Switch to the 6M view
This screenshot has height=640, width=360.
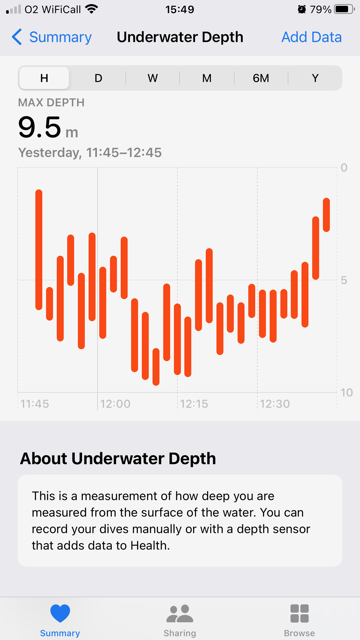(261, 78)
